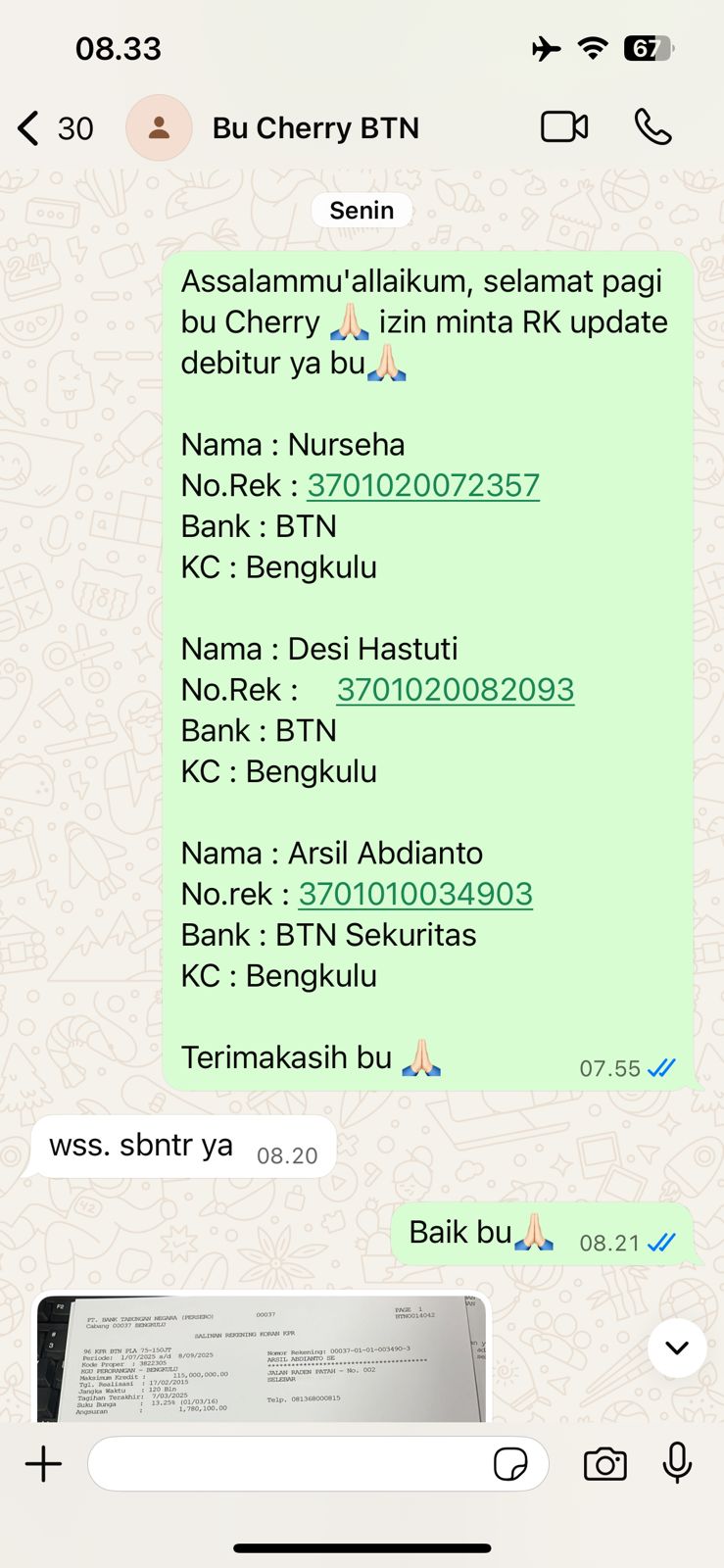Open the attachment plus menu
Image resolution: width=724 pixels, height=1568 pixels.
(x=43, y=1465)
